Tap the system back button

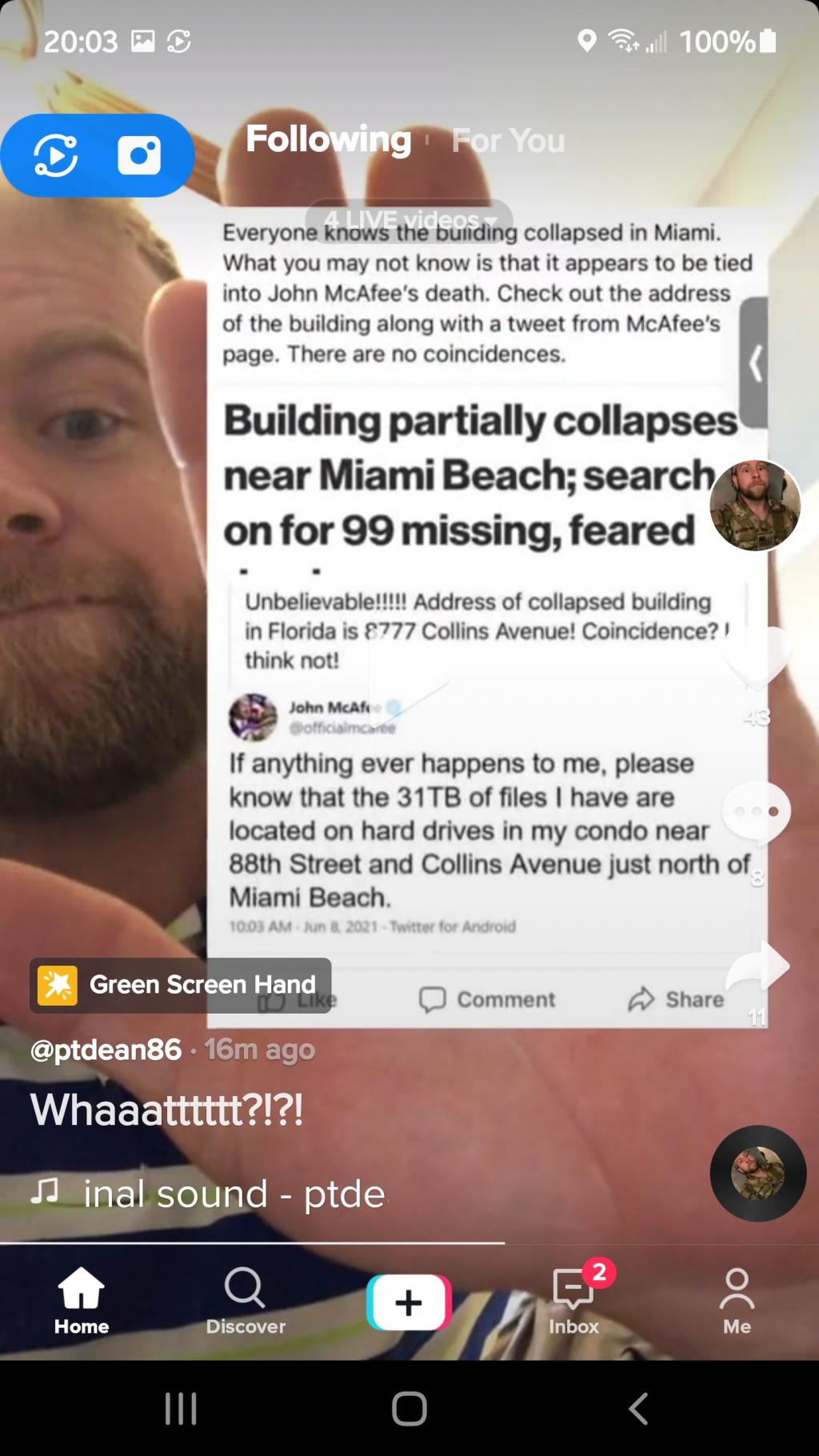pyautogui.click(x=637, y=1408)
